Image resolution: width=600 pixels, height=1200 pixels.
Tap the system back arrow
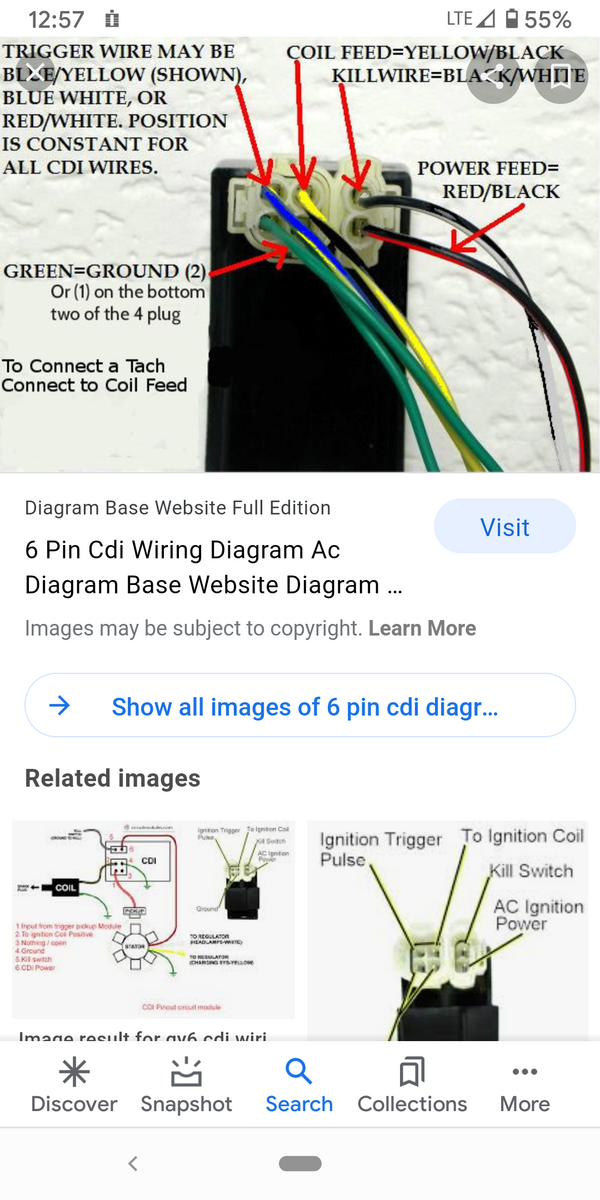pyautogui.click(x=133, y=1163)
